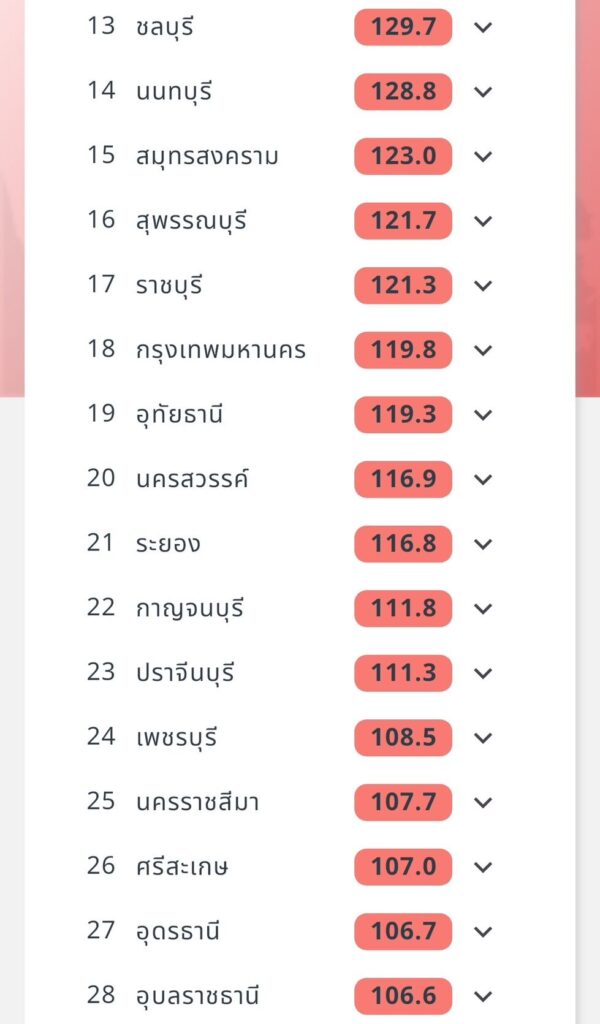Expand the เพชรบุรี row
This screenshot has height=1024, width=600.
483,738
